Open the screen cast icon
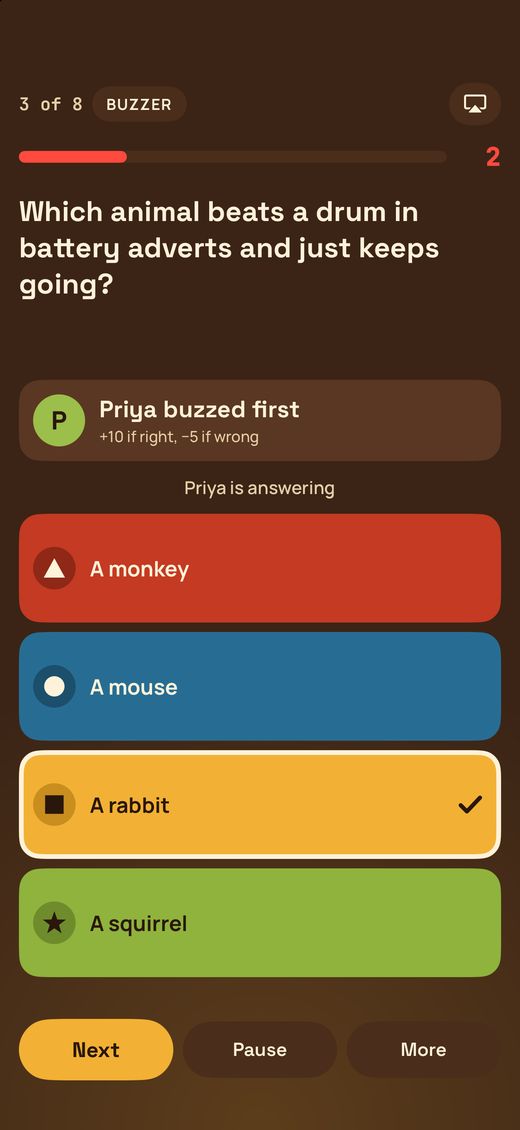 [475, 104]
